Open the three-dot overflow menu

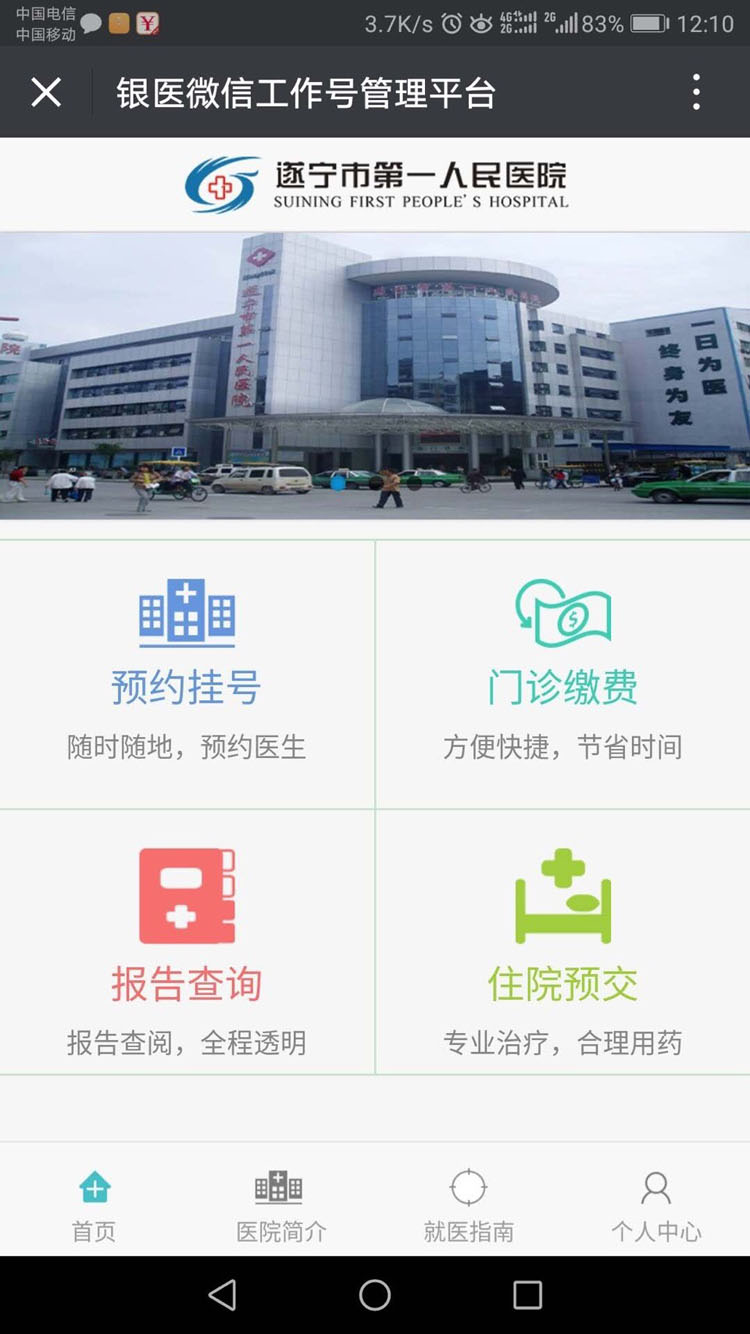697,92
